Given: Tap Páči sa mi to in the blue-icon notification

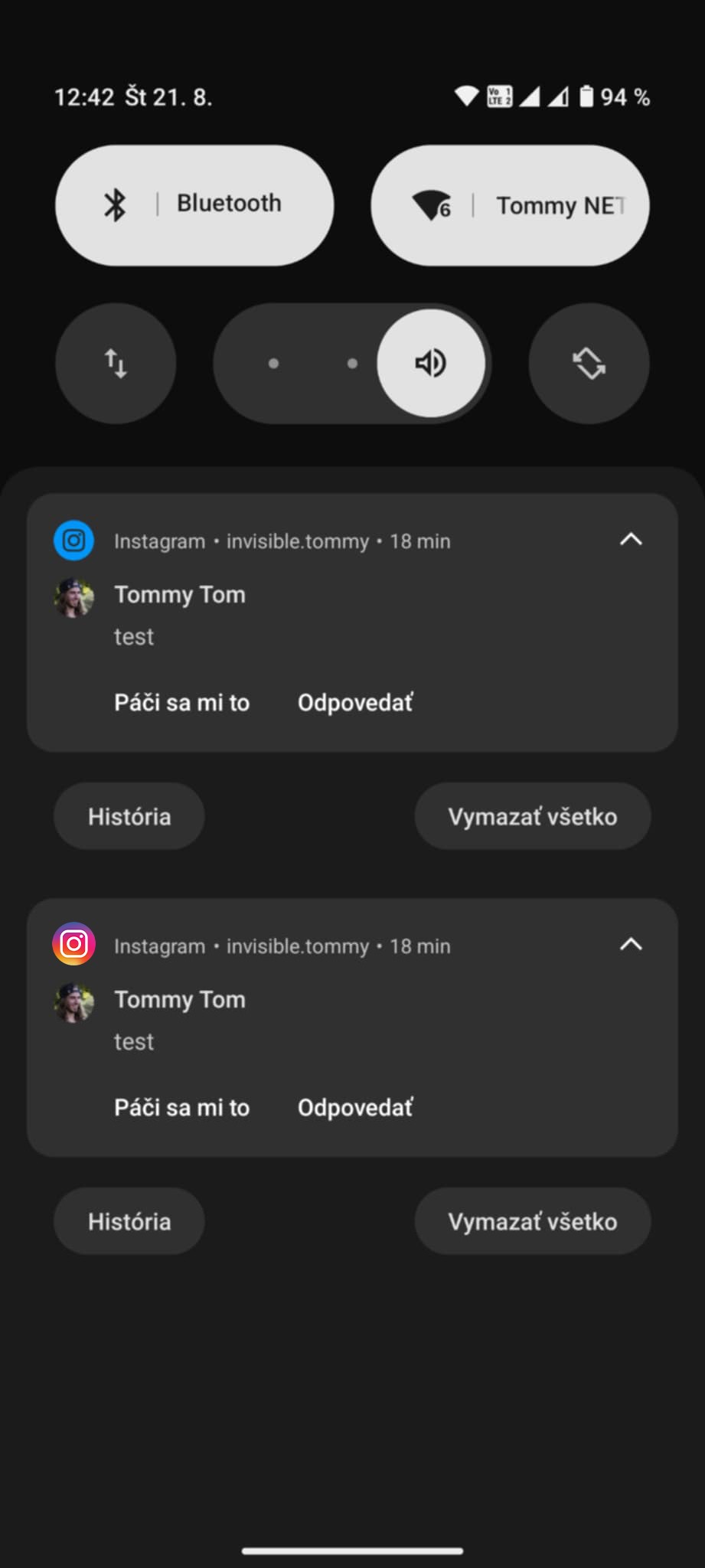Looking at the screenshot, I should (x=181, y=703).
